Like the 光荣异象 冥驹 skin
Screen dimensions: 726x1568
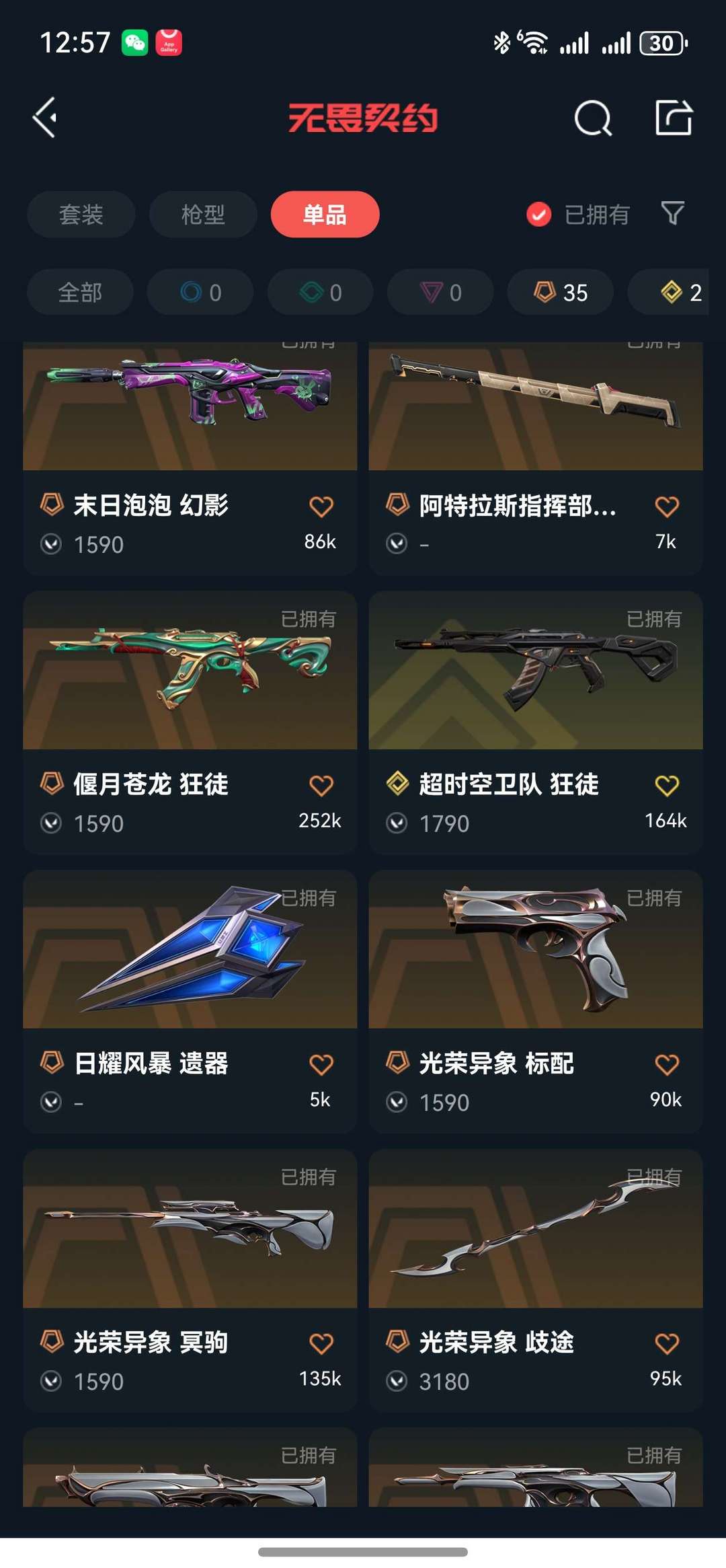(x=321, y=1343)
